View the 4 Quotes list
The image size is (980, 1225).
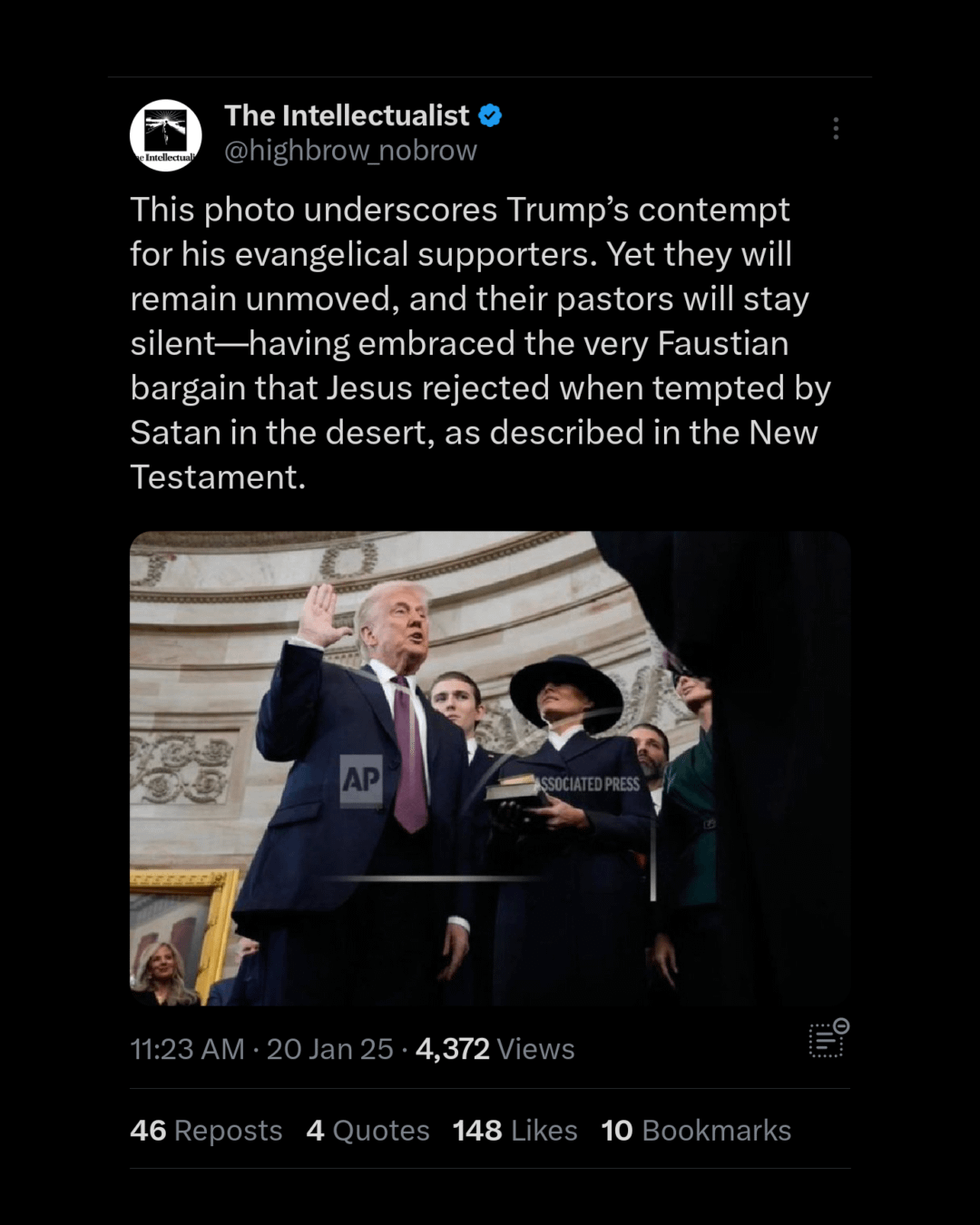pos(367,1131)
